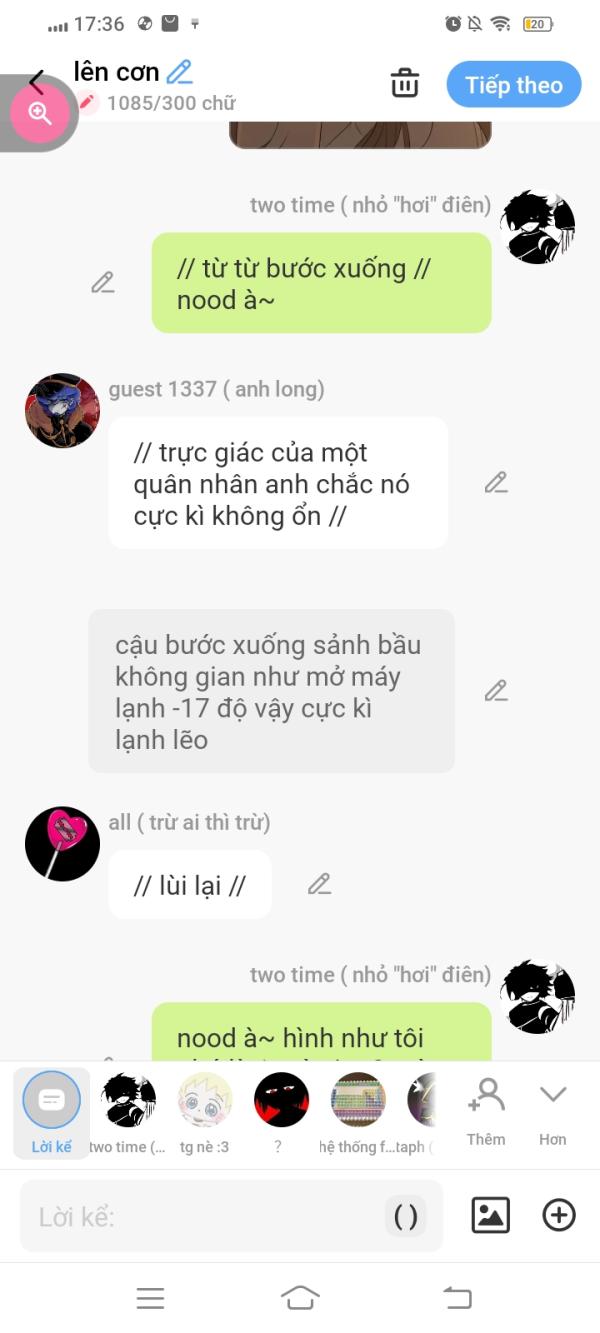Viewport: 600px width, 1333px height.
Task: Choose the two time character
Action: pos(128,1113)
